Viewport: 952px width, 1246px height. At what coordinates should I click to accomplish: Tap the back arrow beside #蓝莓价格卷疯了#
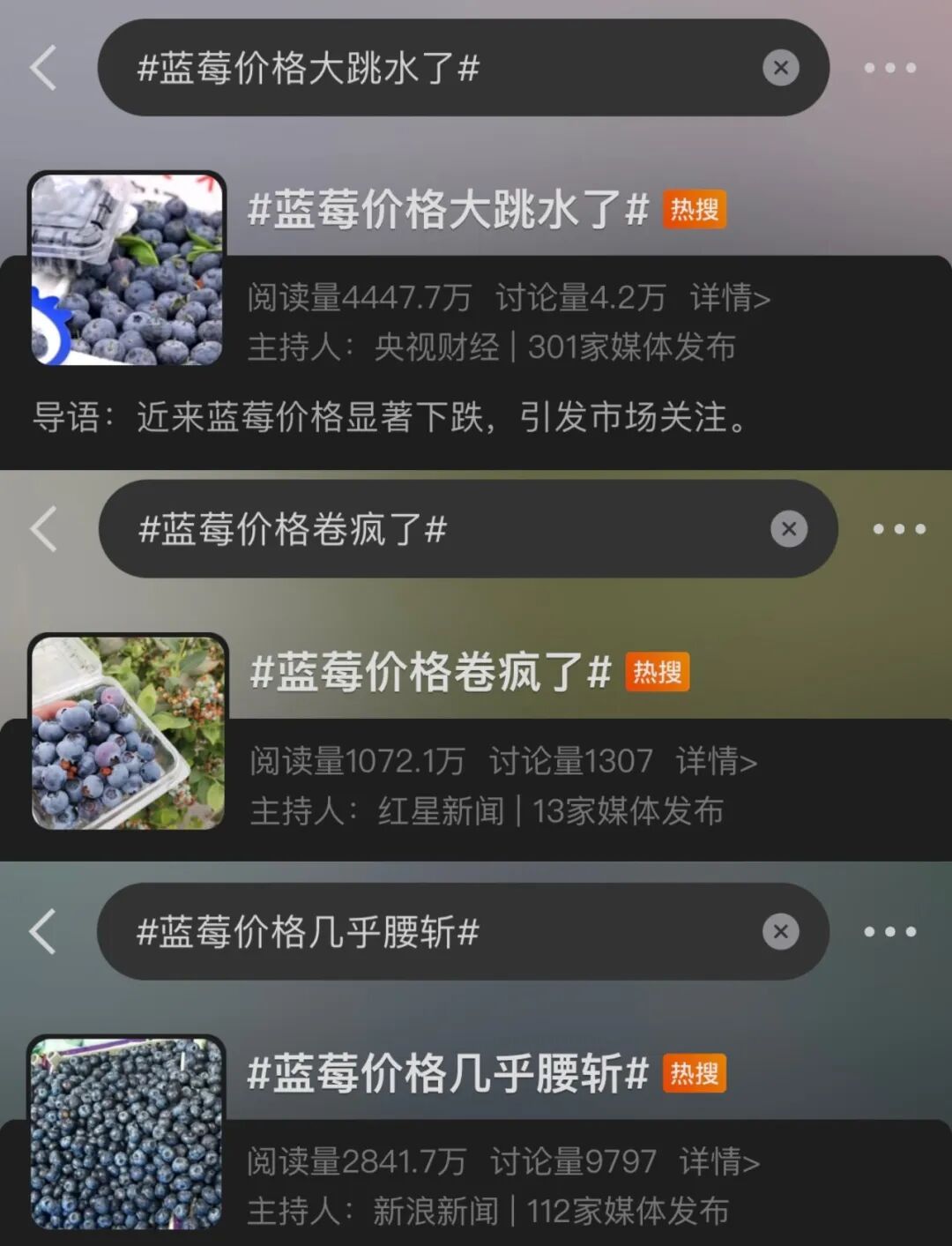tap(42, 529)
